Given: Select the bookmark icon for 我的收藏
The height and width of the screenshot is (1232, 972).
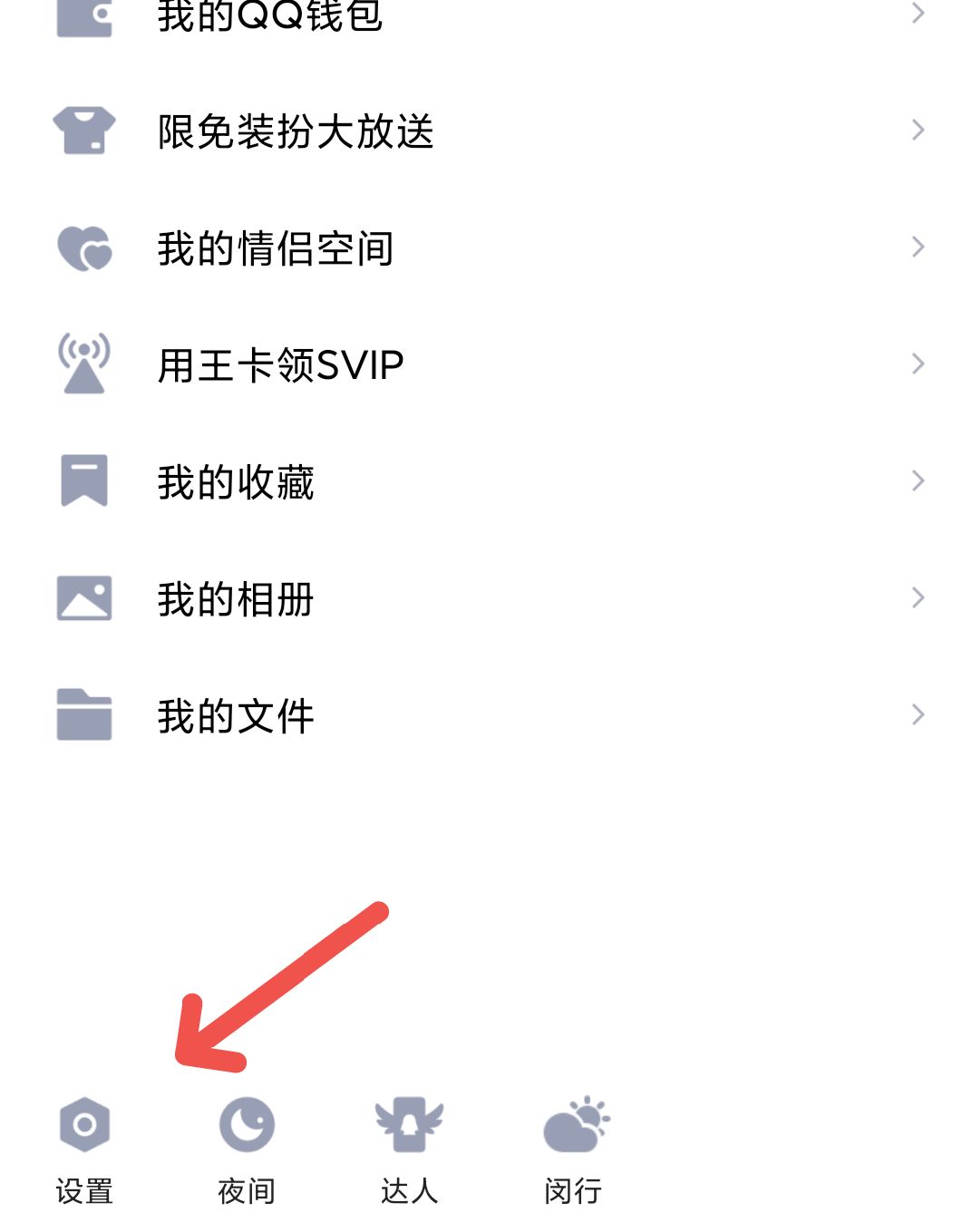Looking at the screenshot, I should click(x=83, y=480).
